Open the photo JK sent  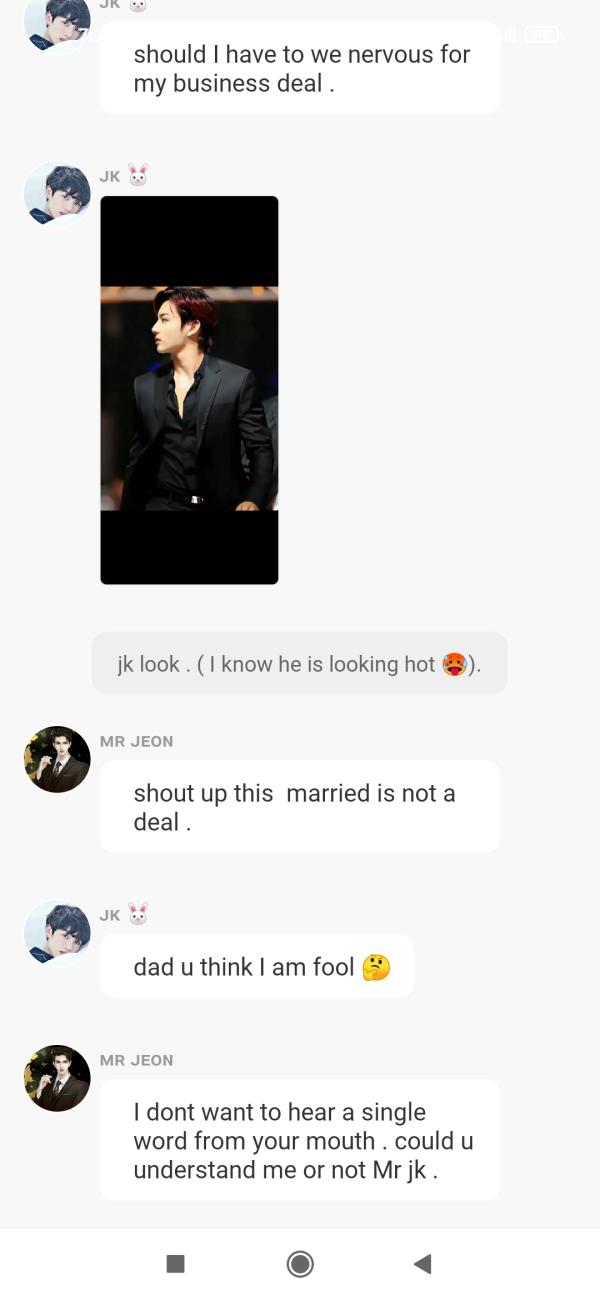[189, 390]
